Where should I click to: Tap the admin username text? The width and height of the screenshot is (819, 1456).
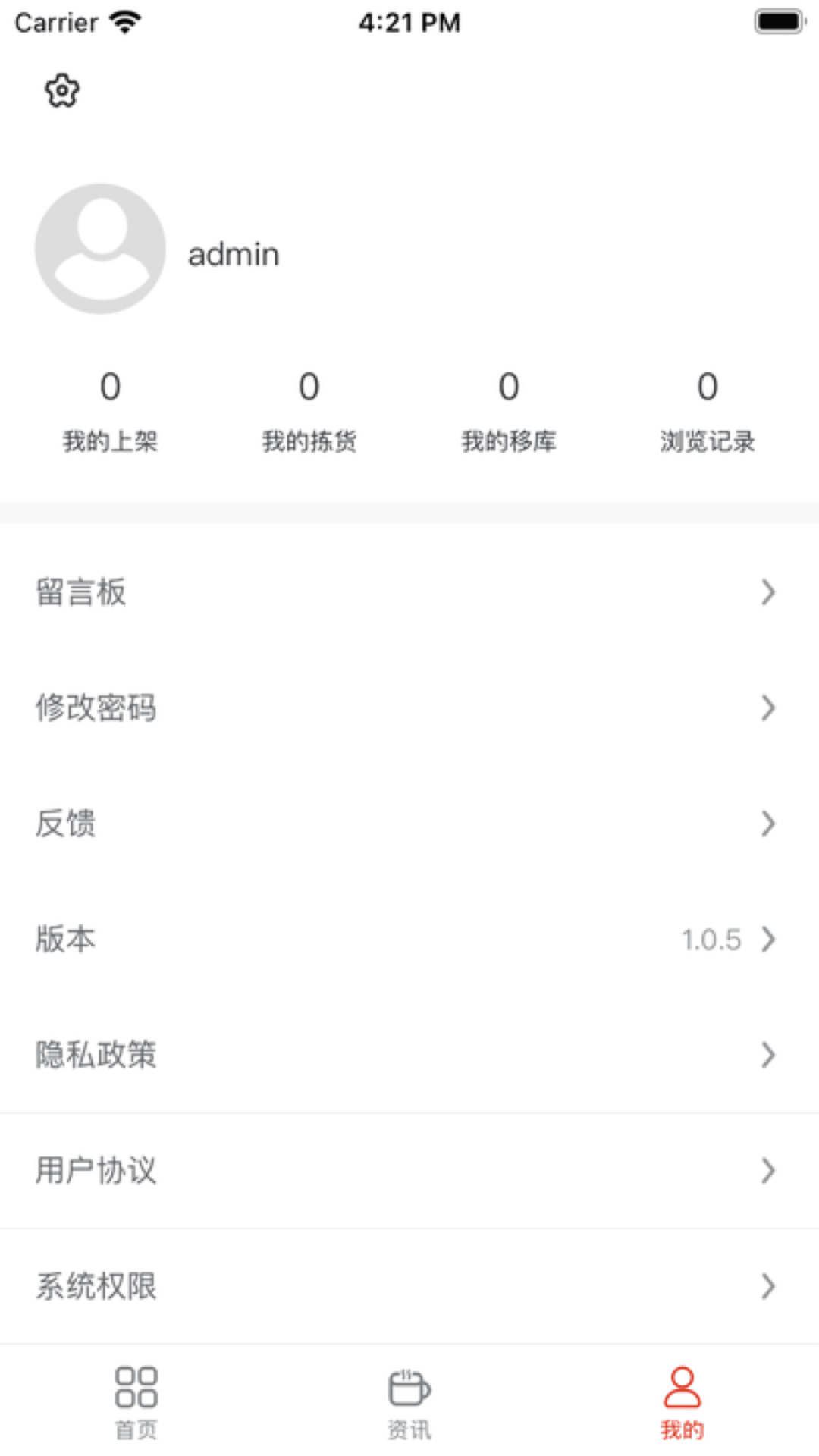233,254
